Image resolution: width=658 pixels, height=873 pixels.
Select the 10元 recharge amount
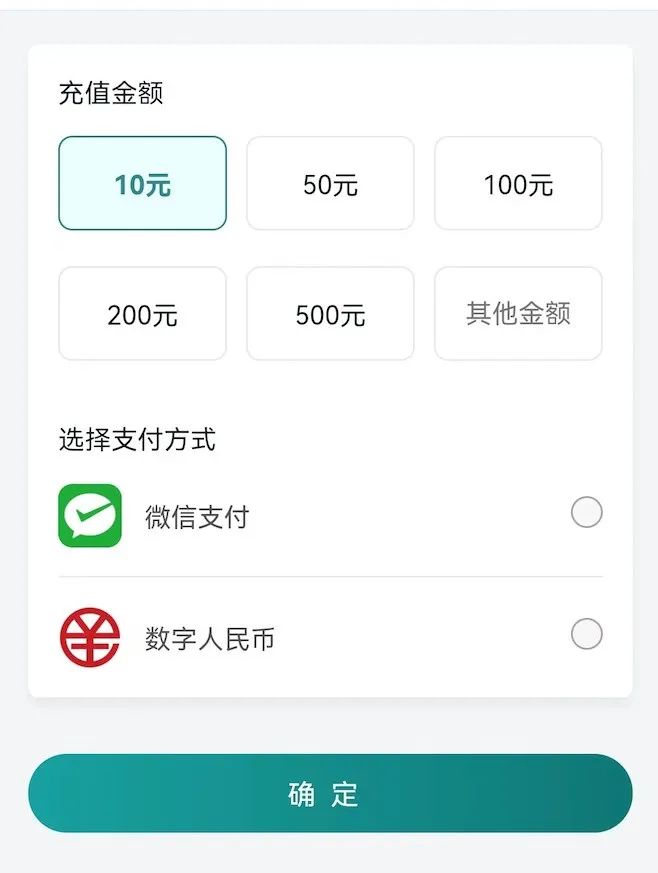143,184
